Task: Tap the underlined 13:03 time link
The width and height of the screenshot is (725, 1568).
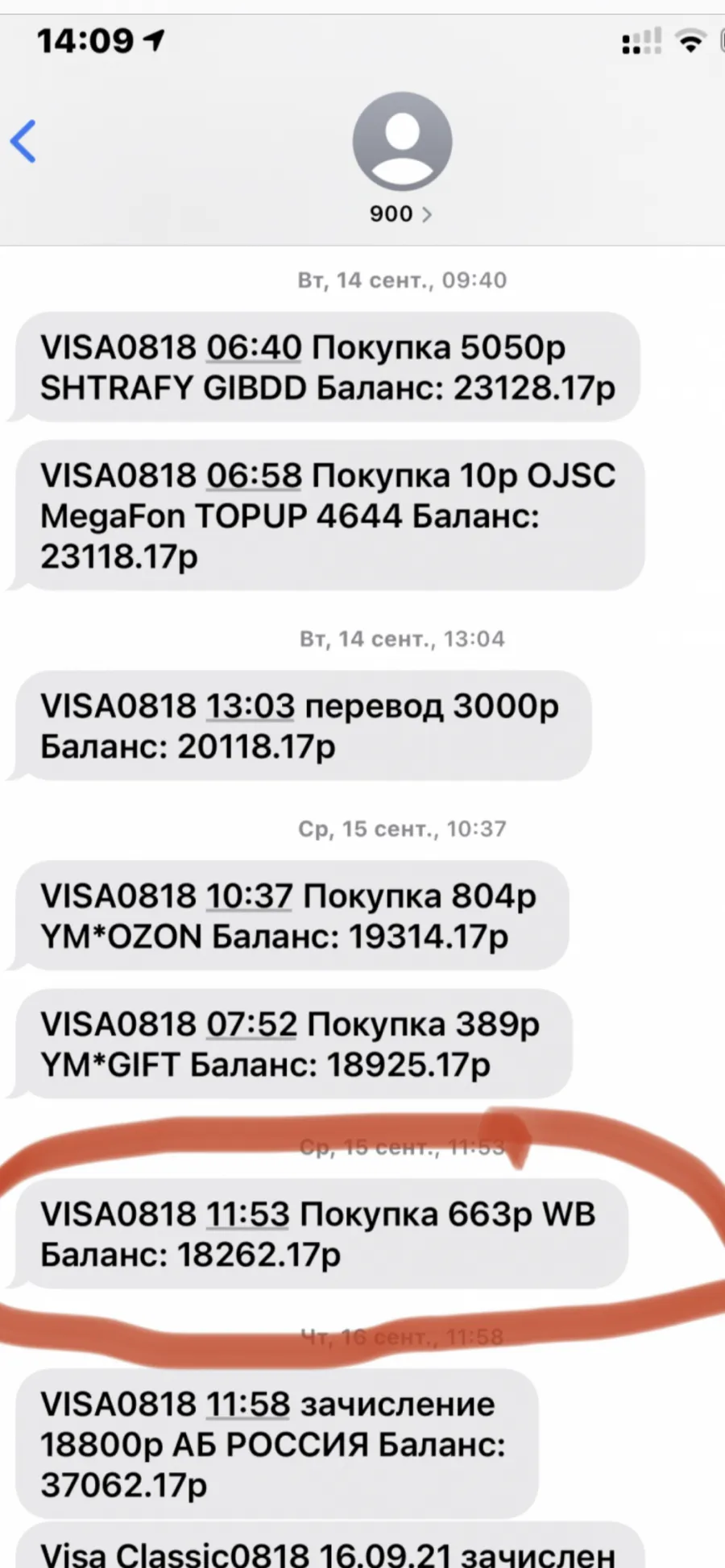Action: 251,706
